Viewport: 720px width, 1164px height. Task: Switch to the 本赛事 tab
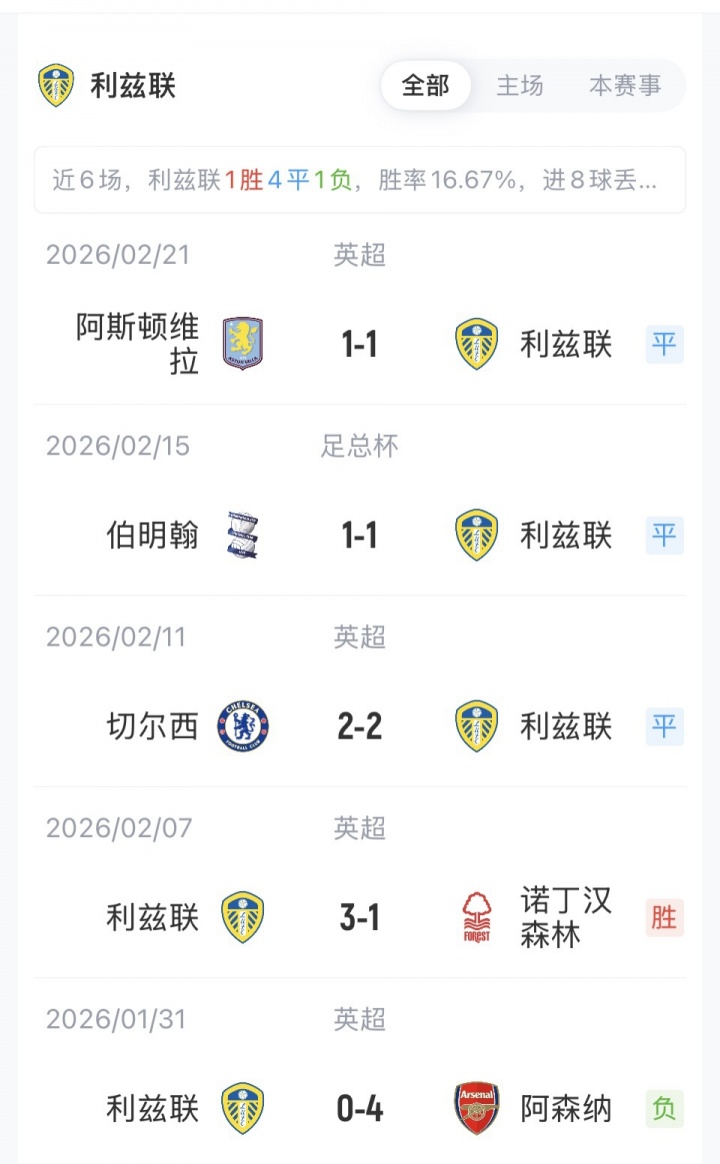(625, 86)
